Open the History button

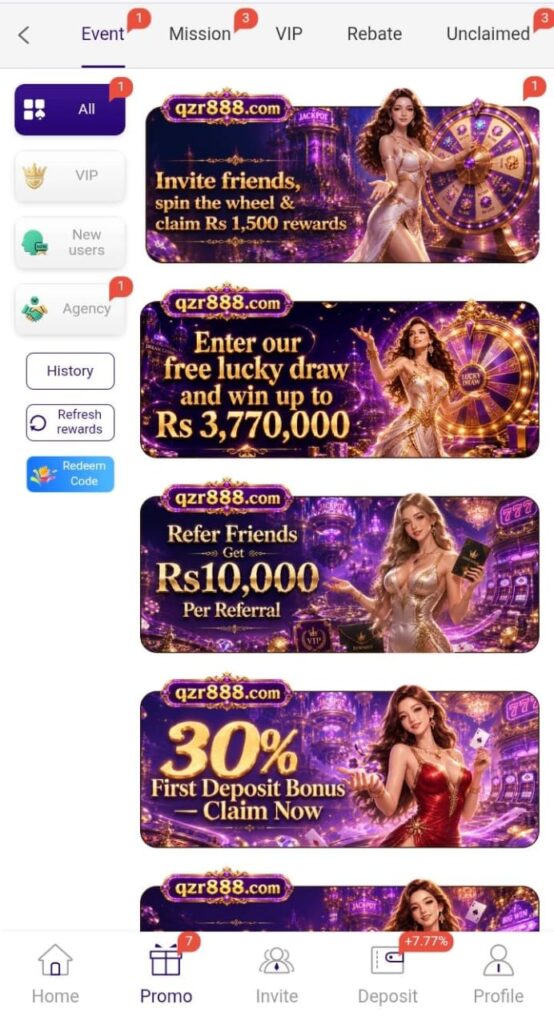70,371
